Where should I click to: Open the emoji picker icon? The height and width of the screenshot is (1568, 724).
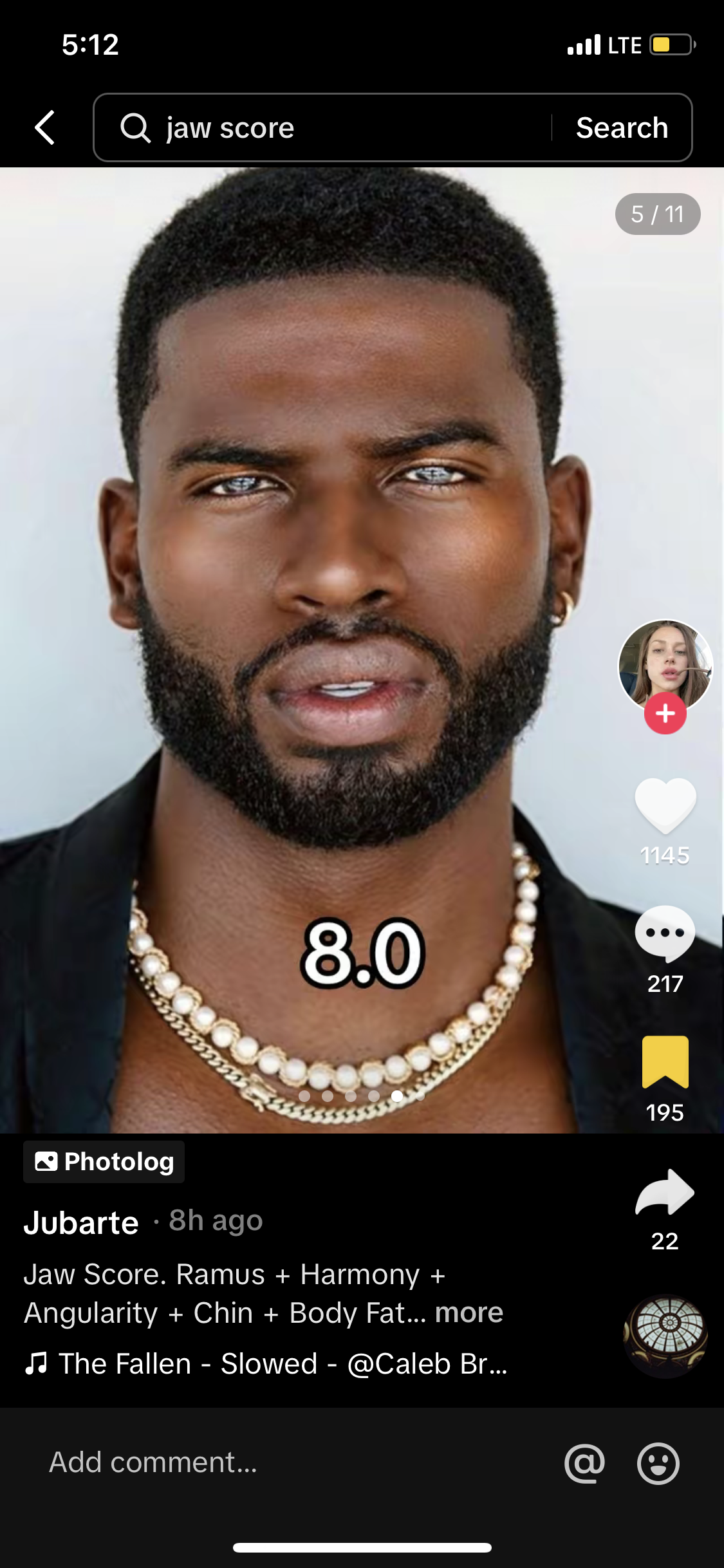658,1462
